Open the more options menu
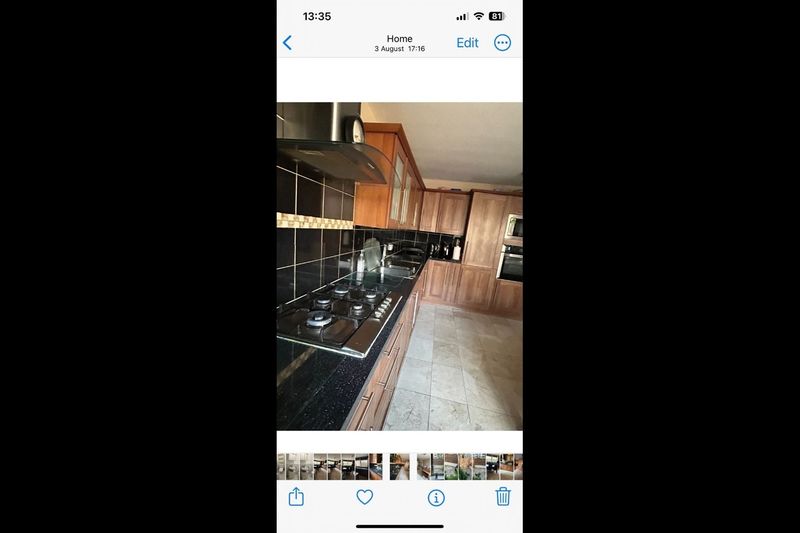This screenshot has width=800, height=533. [x=502, y=43]
